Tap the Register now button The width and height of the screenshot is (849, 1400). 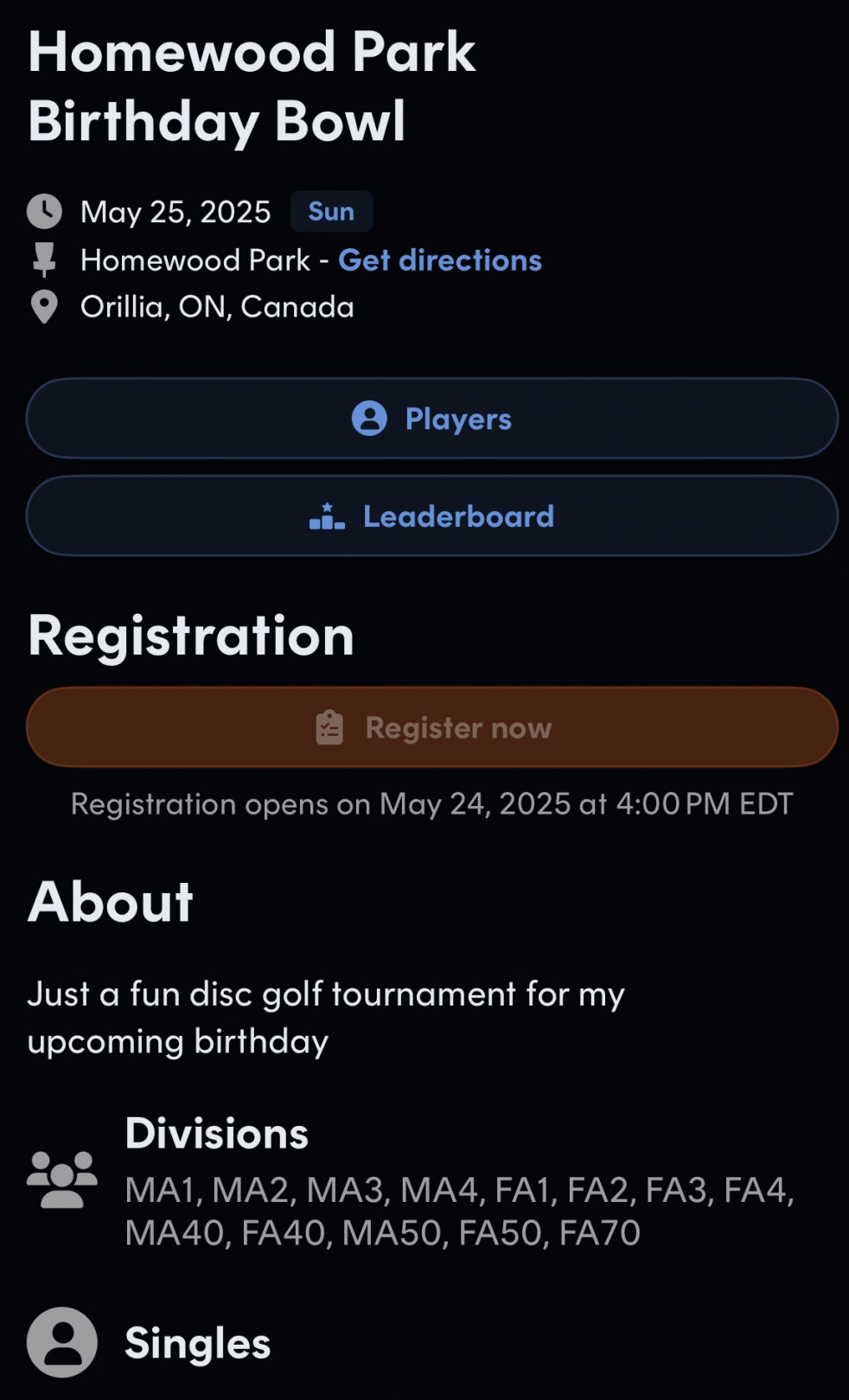pos(431,727)
